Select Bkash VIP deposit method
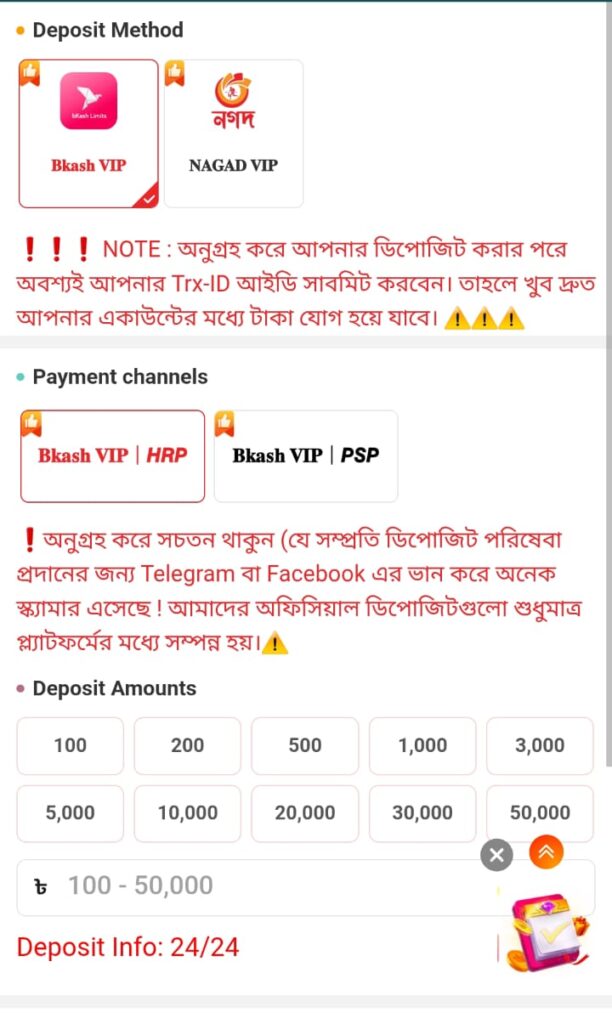 click(x=88, y=134)
